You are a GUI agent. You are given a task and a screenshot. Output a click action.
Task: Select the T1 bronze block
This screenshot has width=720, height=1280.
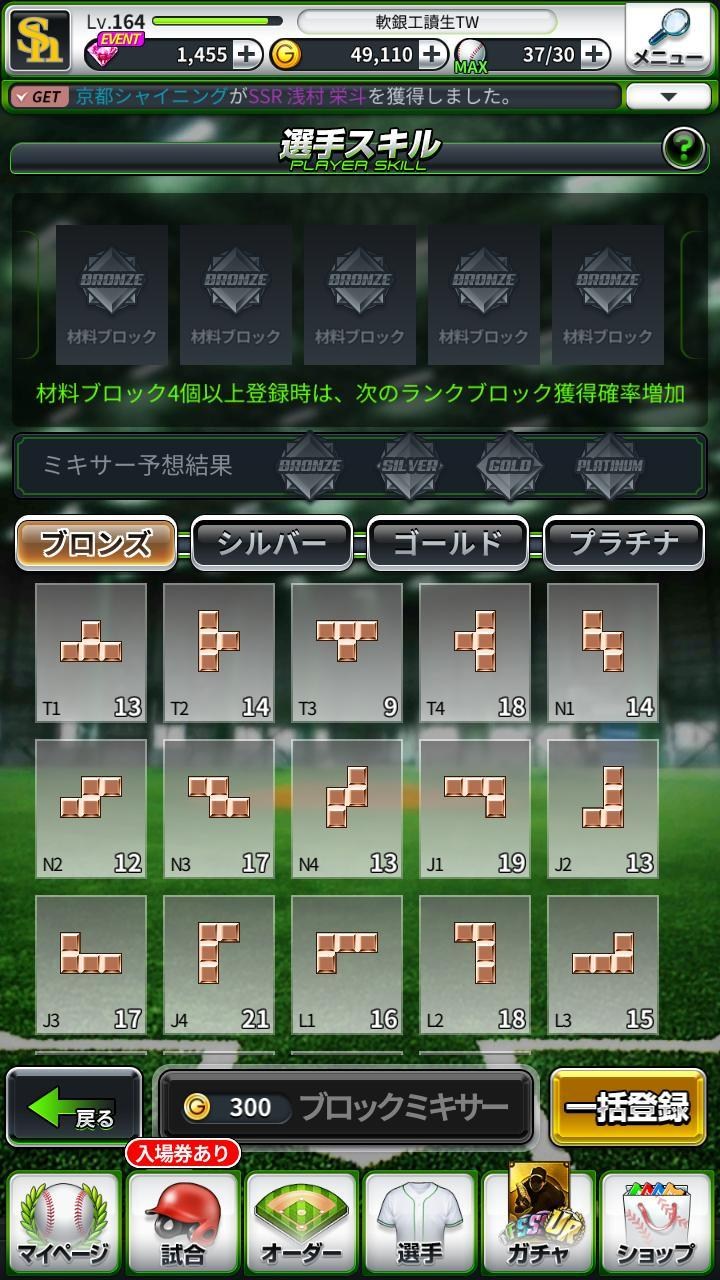[x=91, y=653]
